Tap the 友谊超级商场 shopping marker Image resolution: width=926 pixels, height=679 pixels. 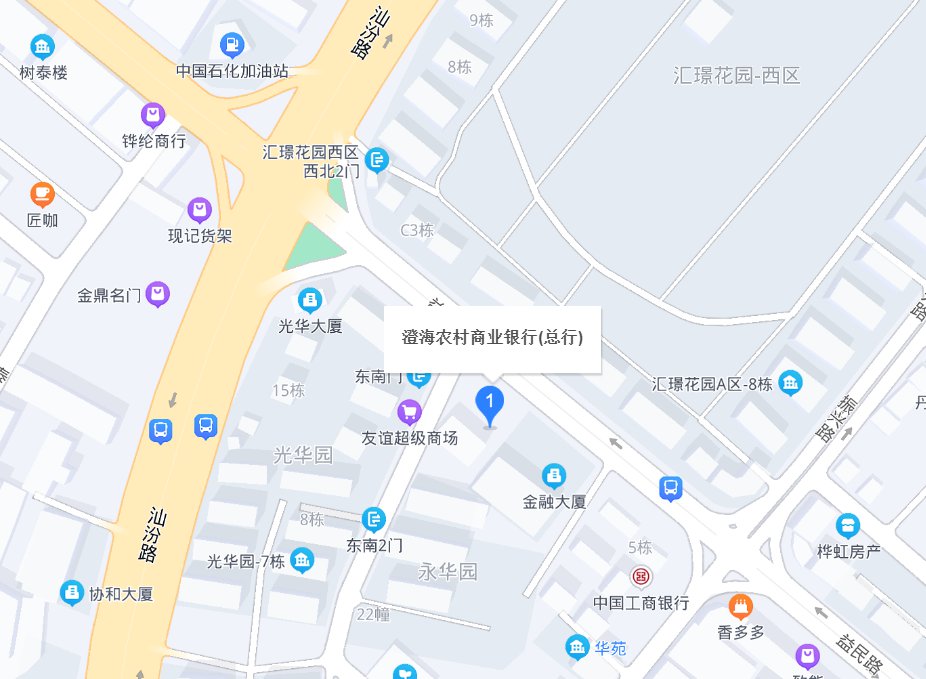click(x=409, y=411)
